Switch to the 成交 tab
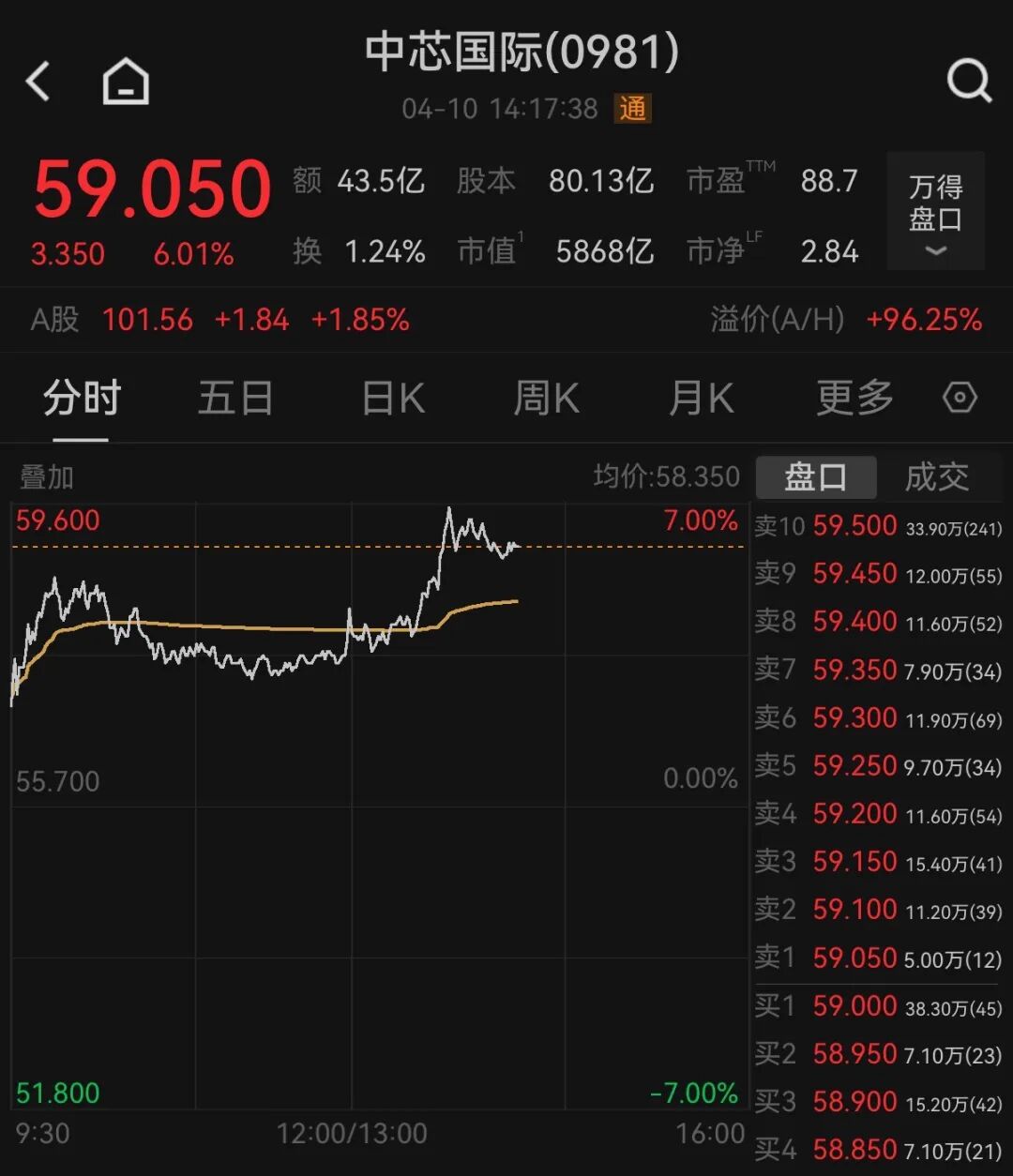 click(936, 476)
